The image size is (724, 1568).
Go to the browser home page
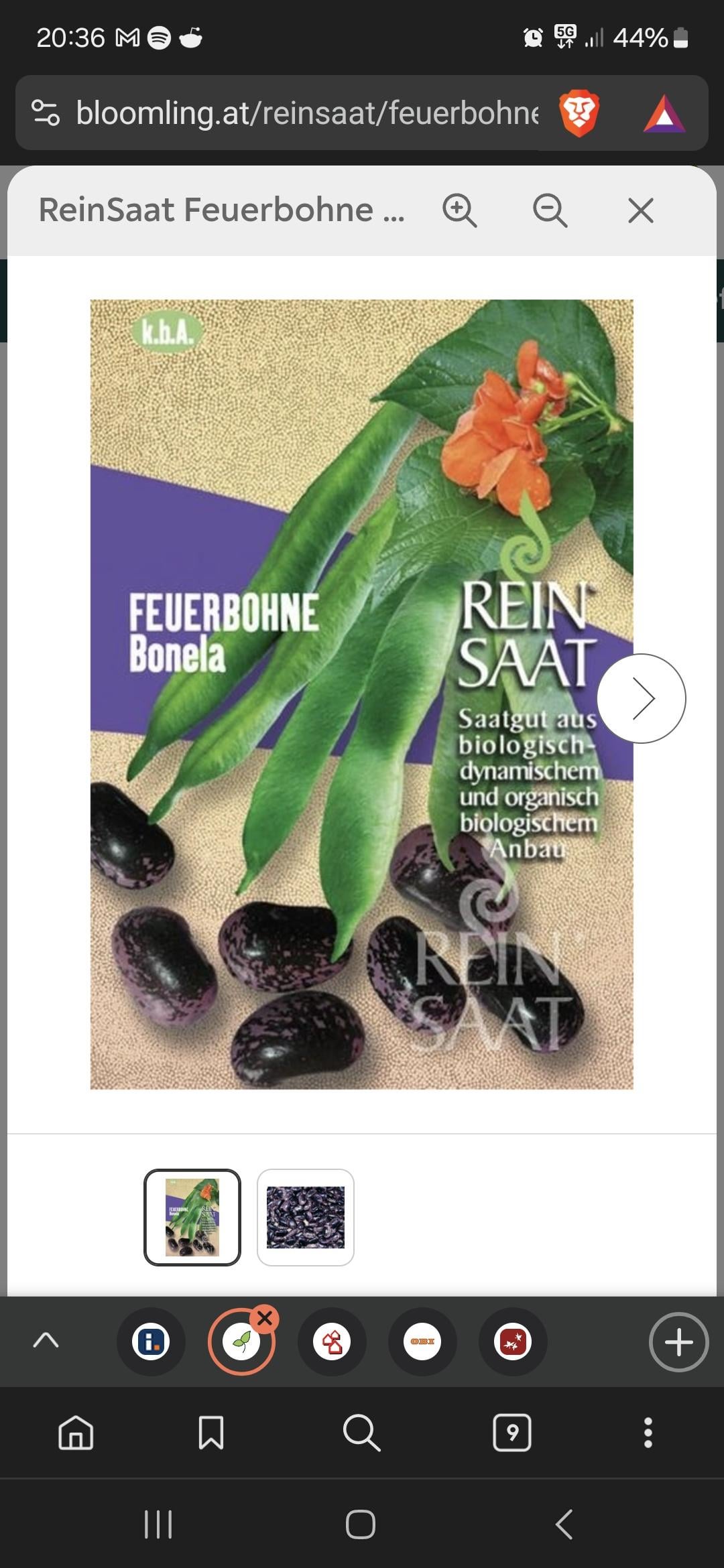(76, 1433)
